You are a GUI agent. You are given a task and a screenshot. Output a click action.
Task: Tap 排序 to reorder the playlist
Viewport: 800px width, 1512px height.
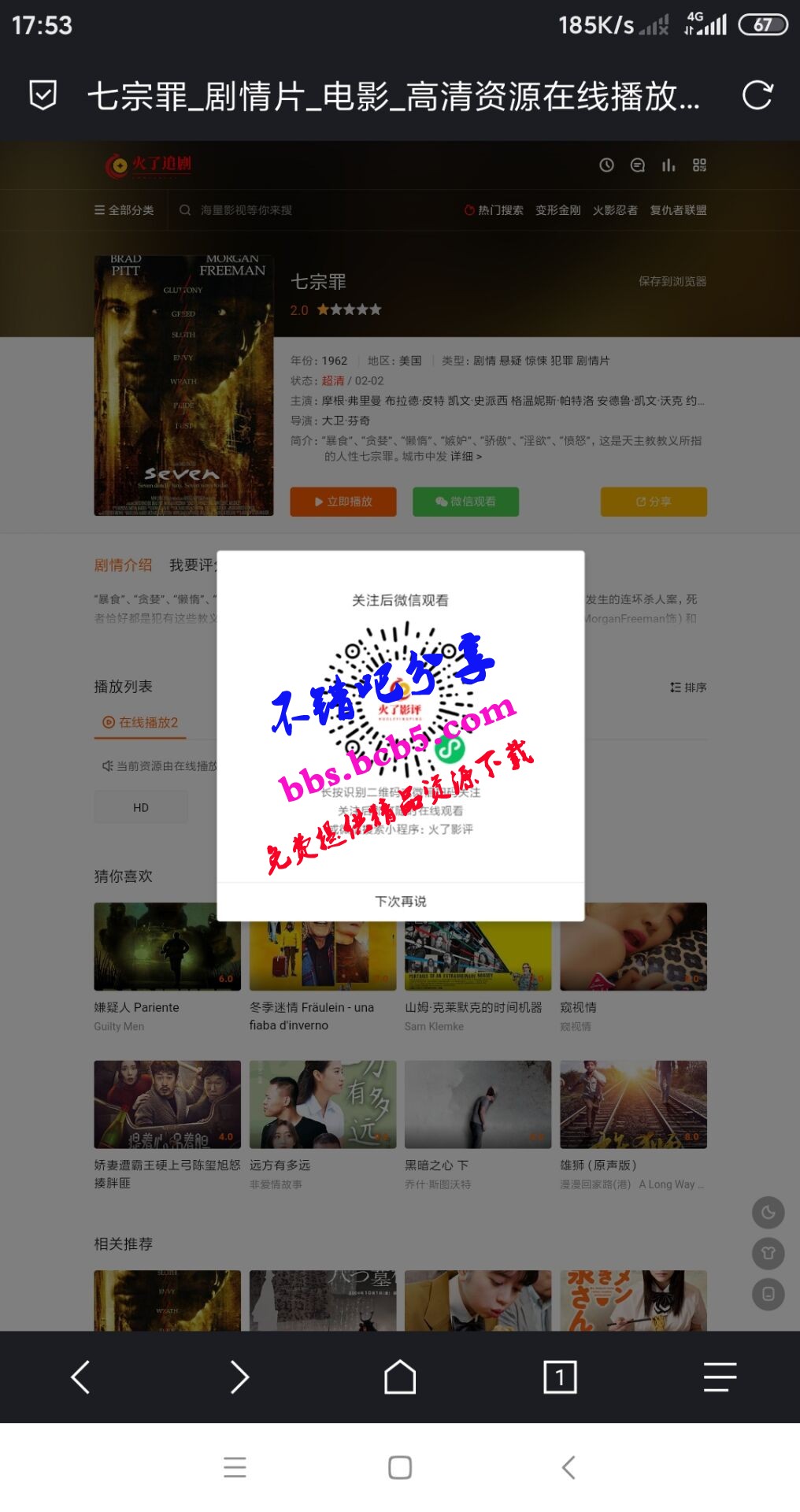(x=688, y=687)
